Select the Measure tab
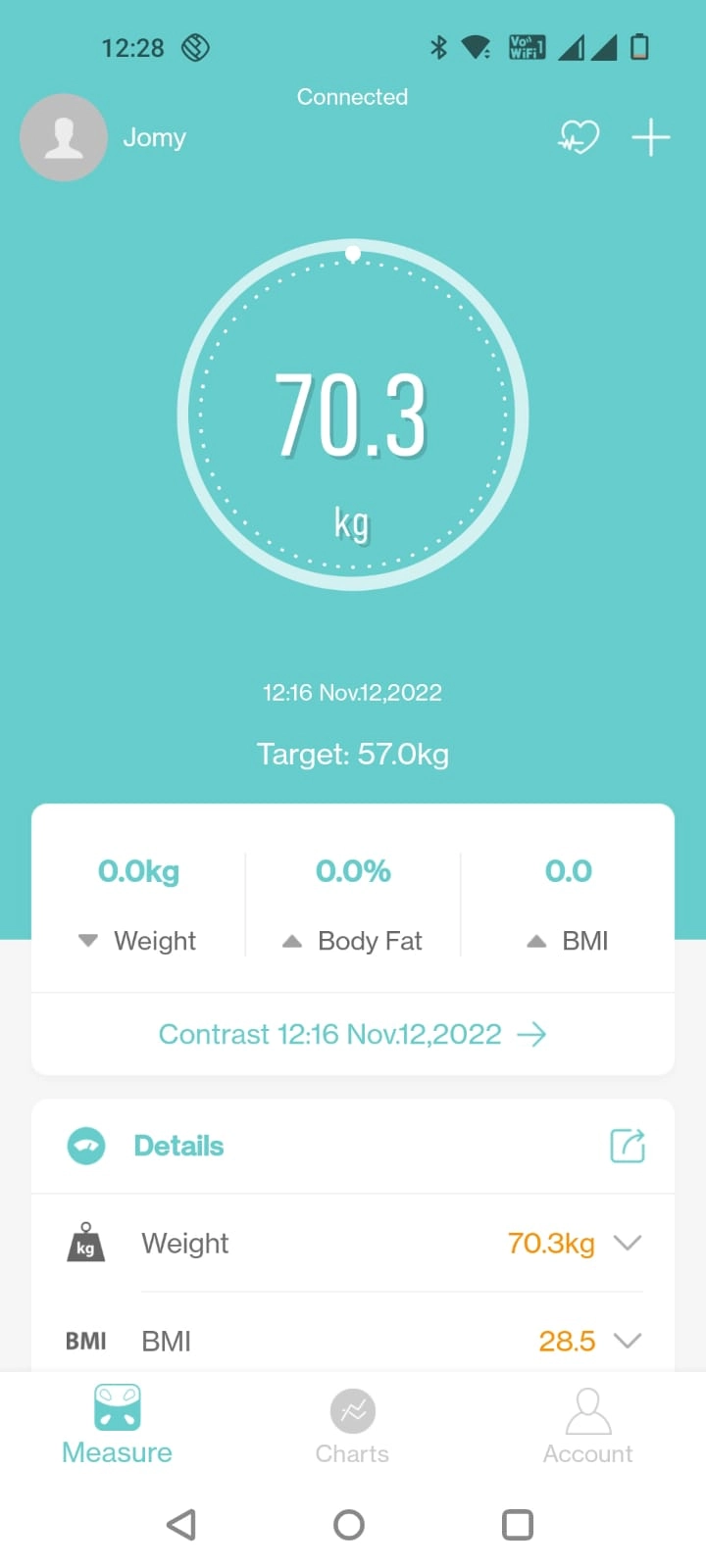 pos(117,1426)
